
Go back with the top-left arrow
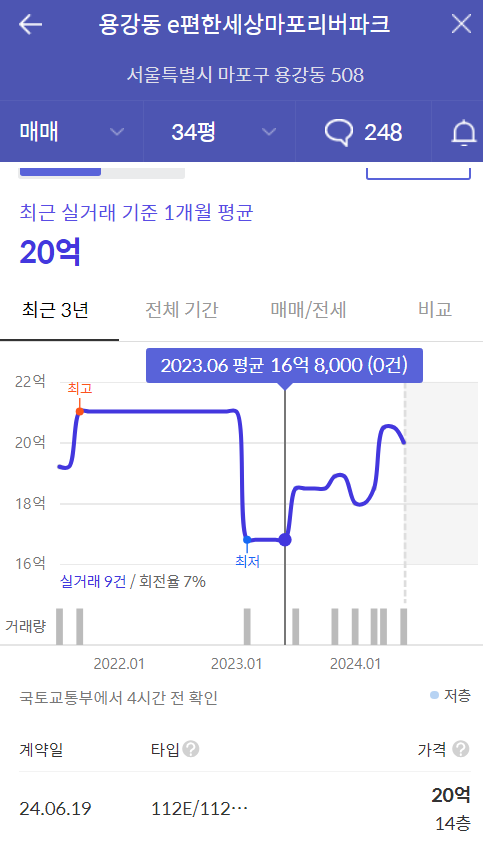30,25
